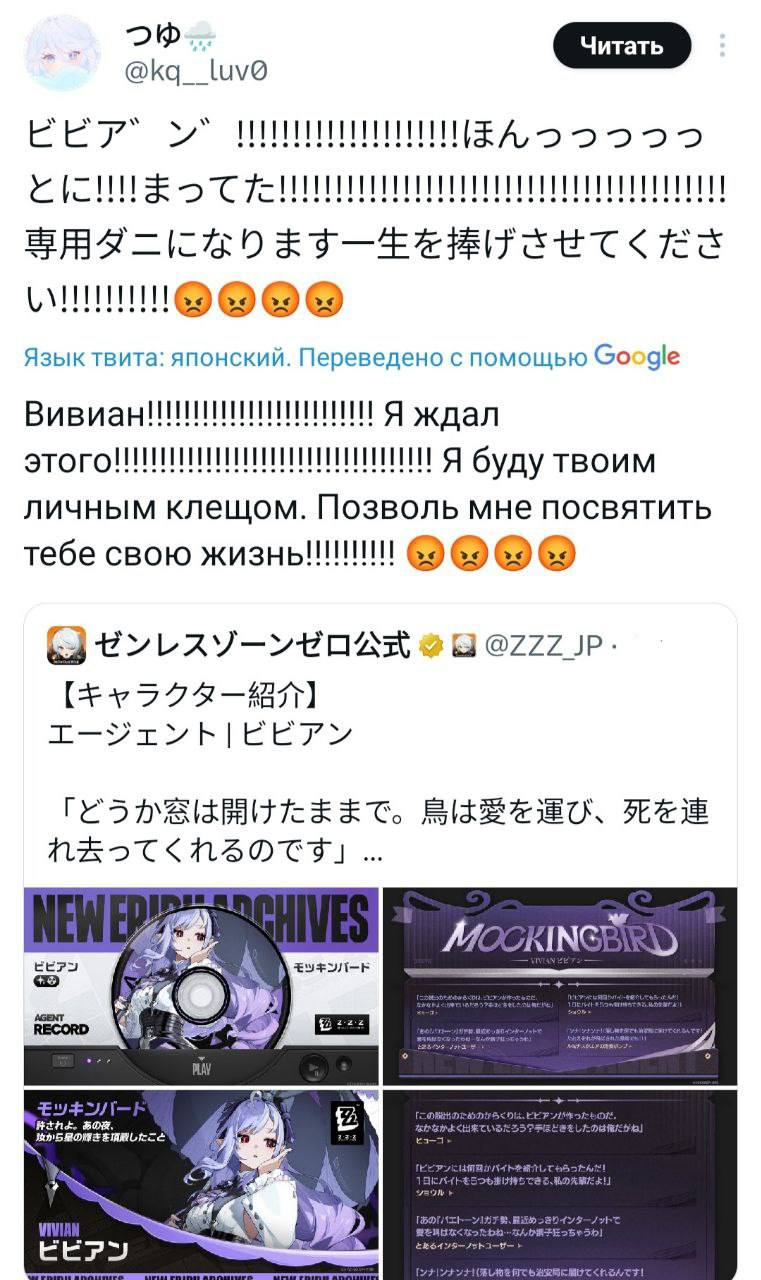View the Mockingbird image
Screen dimensions: 761x1280
[x=560, y=986]
